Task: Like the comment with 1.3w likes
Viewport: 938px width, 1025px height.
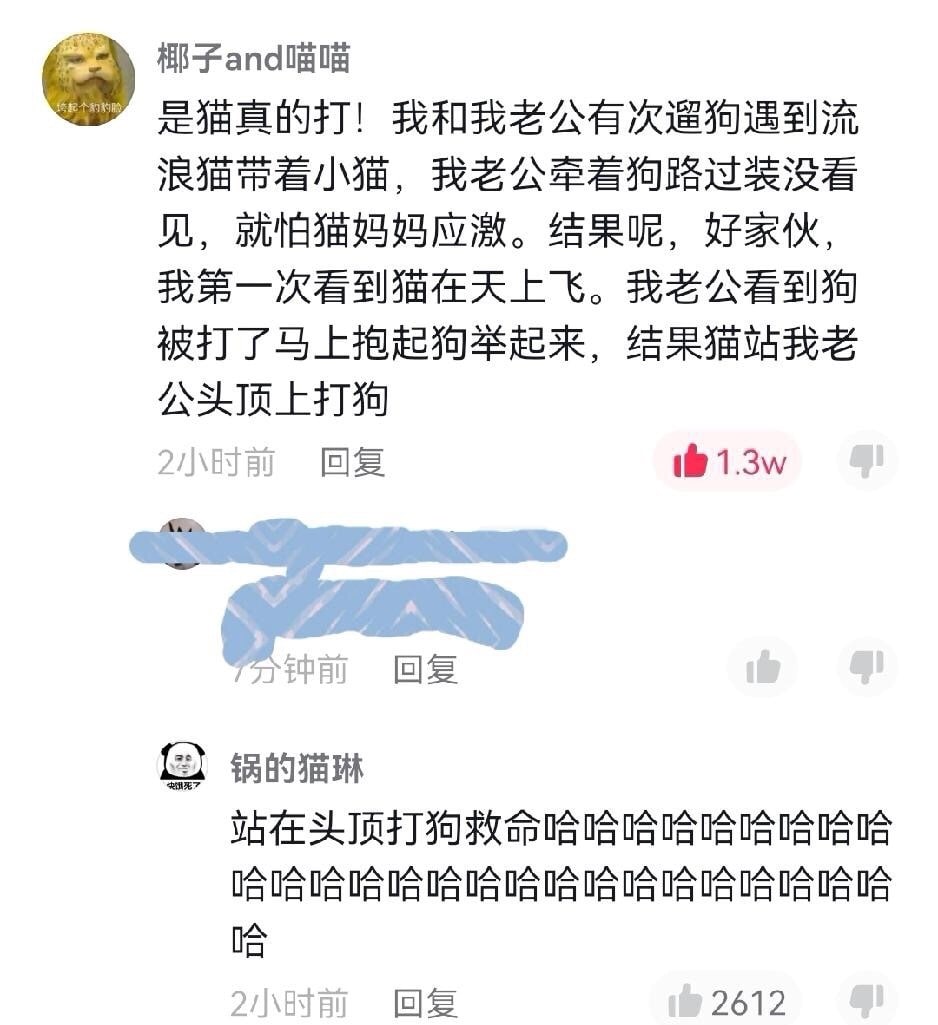Action: [x=727, y=462]
